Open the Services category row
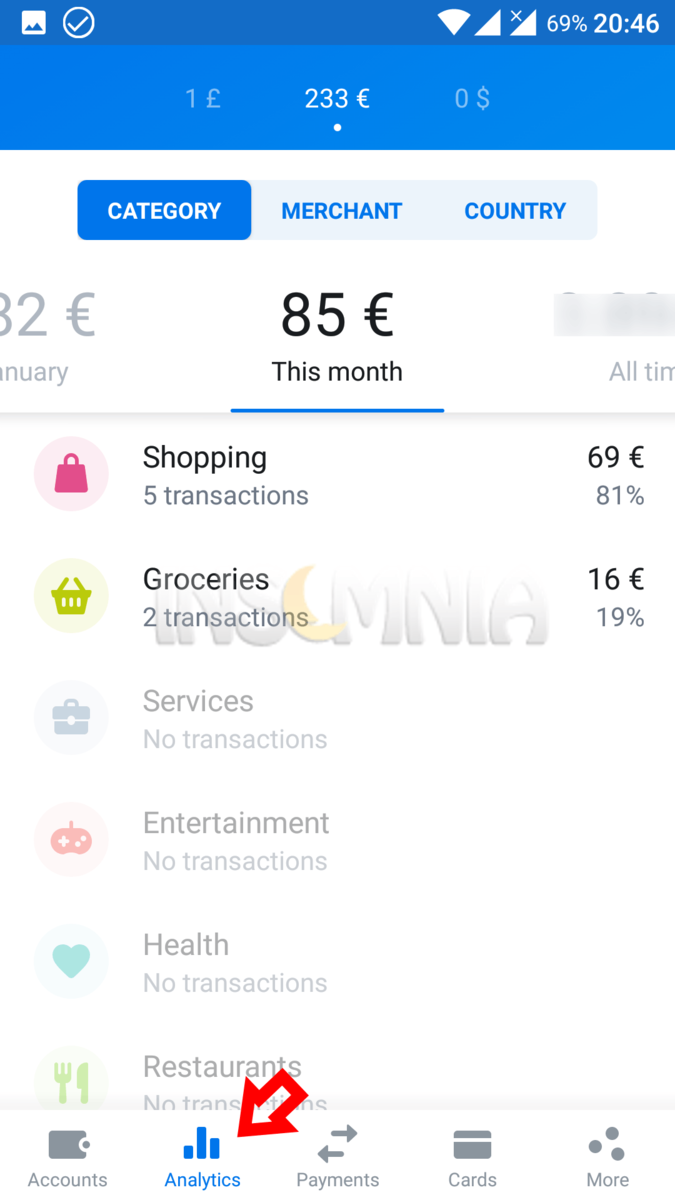Image resolution: width=675 pixels, height=1200 pixels. point(337,719)
